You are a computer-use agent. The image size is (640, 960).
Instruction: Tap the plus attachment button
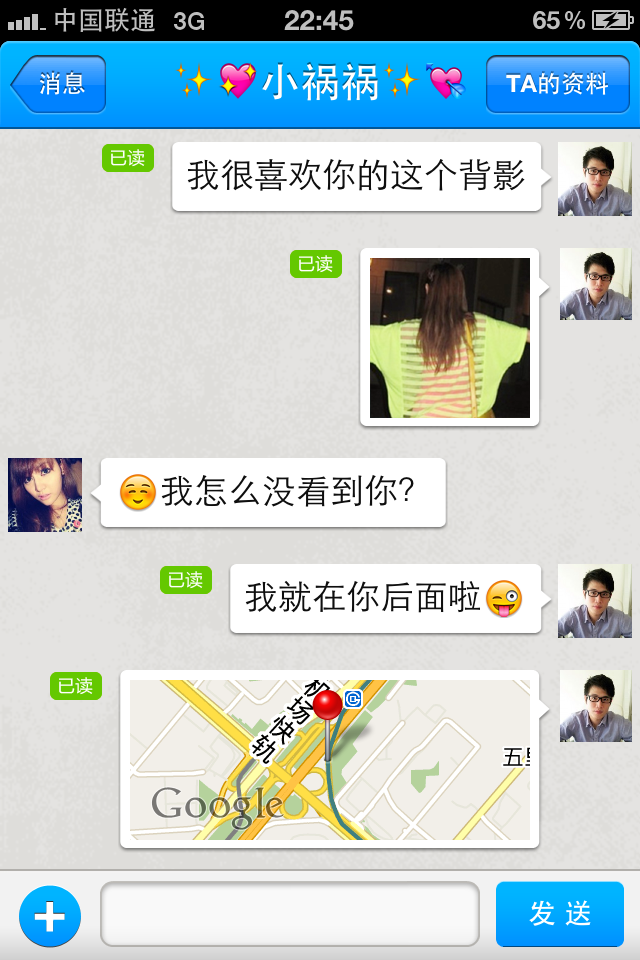(49, 915)
